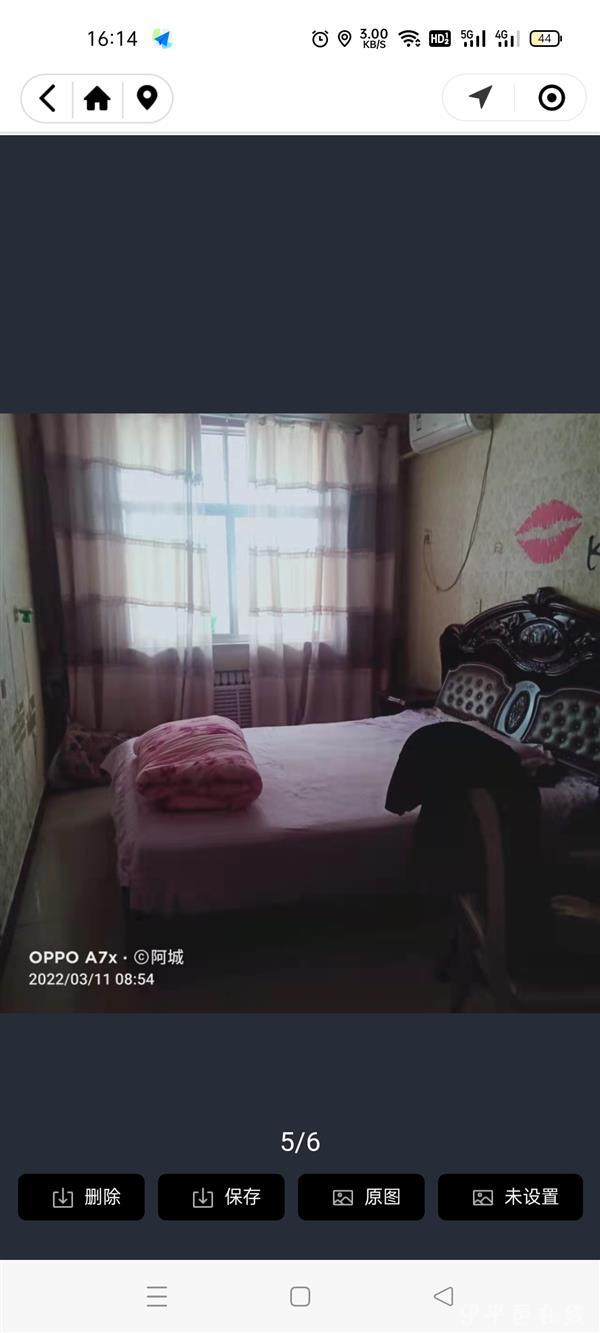Delete this photo with 删除

click(81, 1197)
